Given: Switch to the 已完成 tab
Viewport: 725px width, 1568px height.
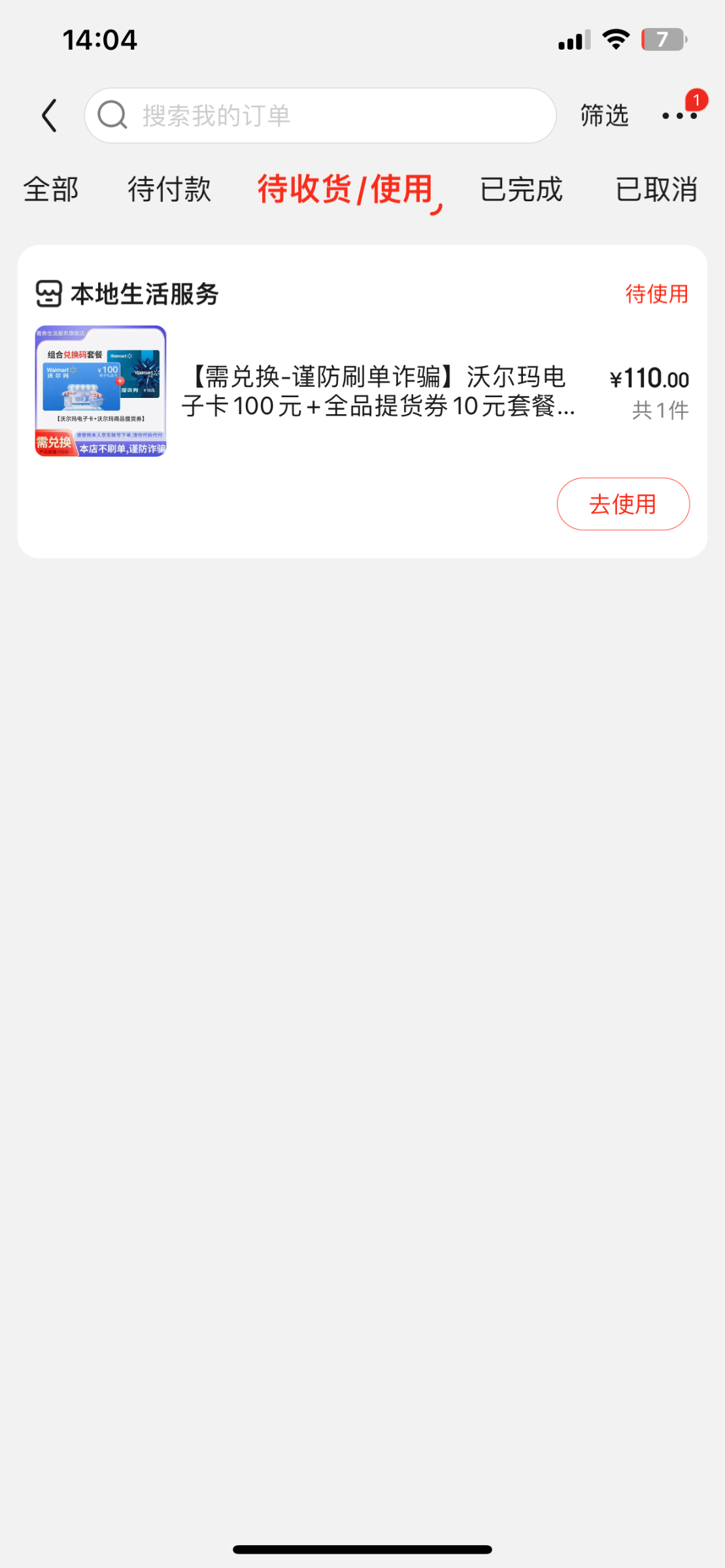Looking at the screenshot, I should [521, 189].
